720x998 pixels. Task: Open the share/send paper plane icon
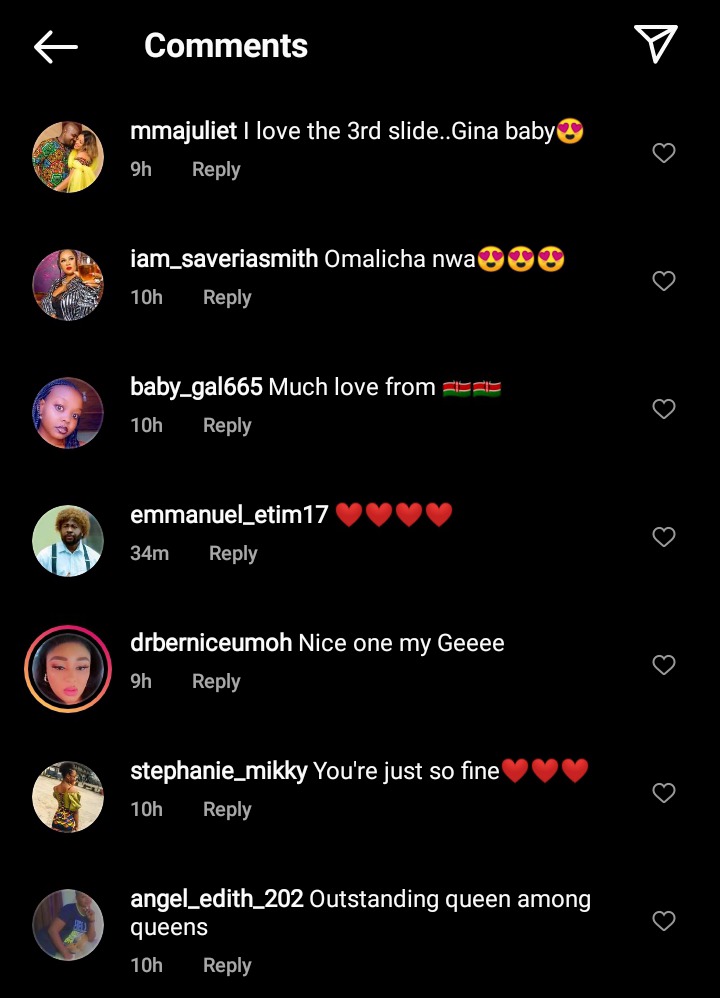point(656,44)
